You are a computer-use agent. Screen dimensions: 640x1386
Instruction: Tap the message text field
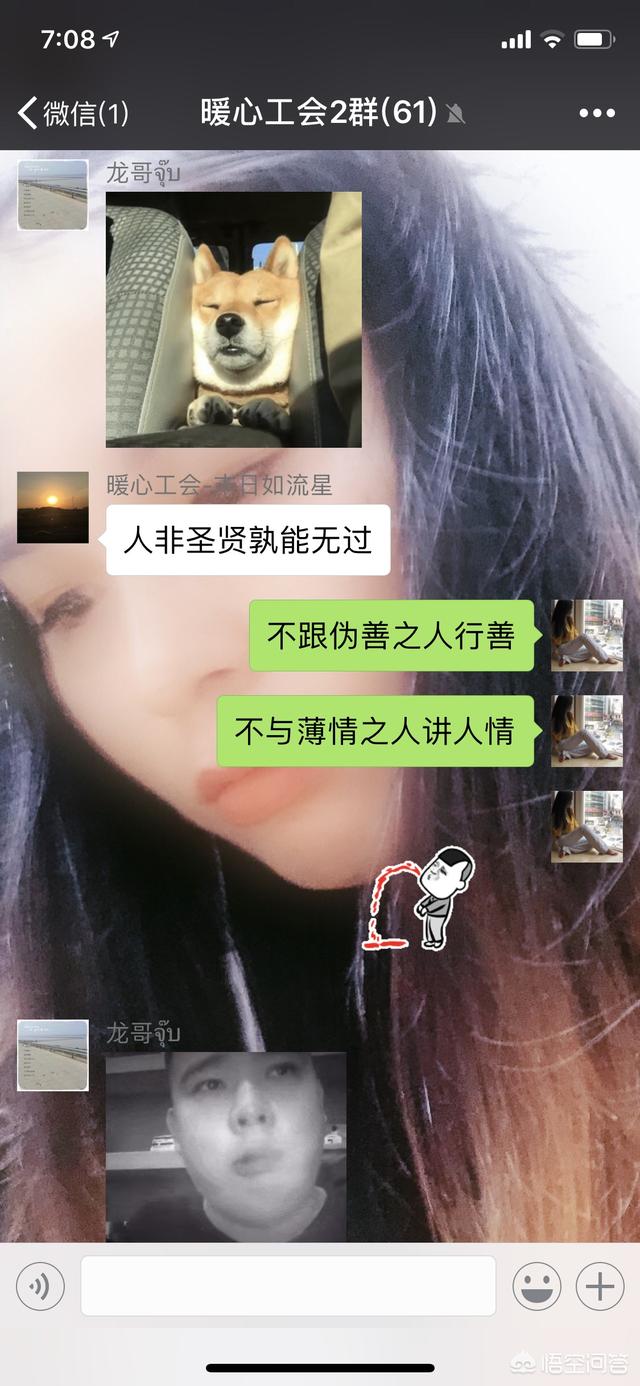click(288, 1286)
